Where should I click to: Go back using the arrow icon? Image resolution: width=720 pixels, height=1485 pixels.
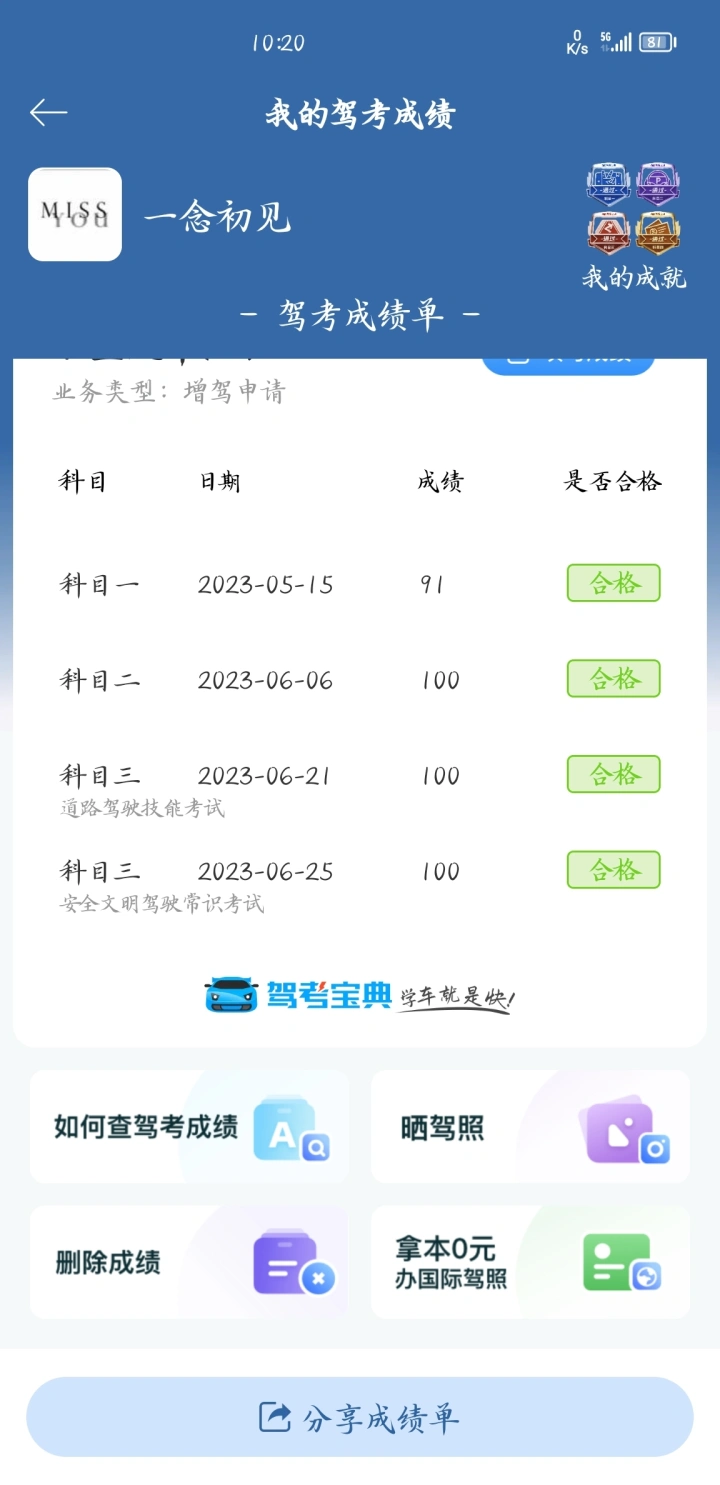[48, 113]
